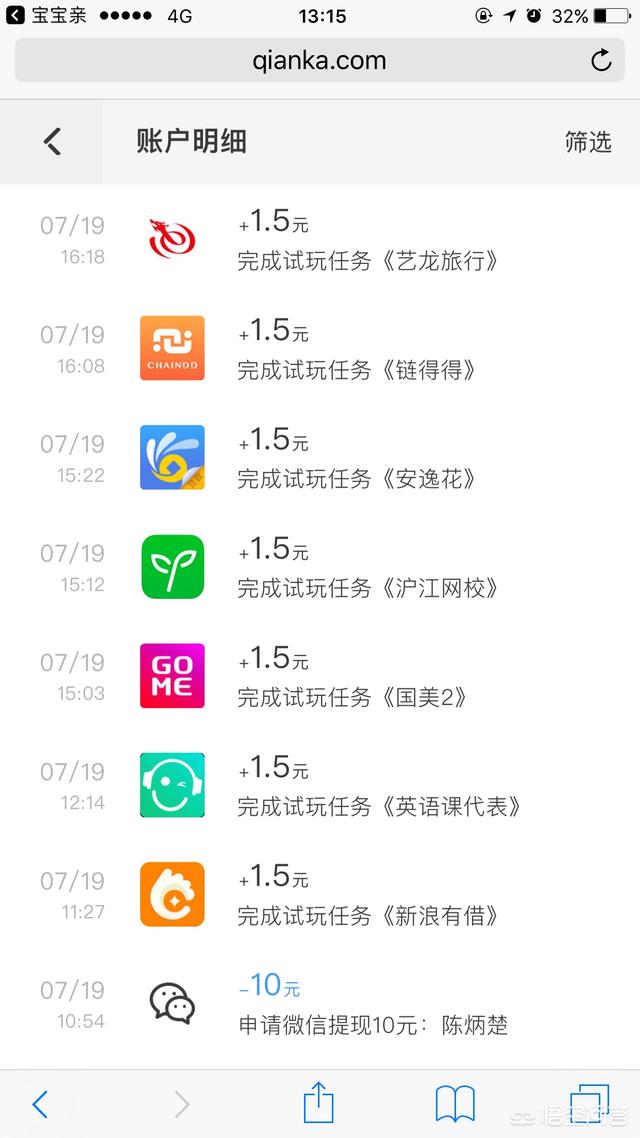The image size is (640, 1138).
Task: Open Safari share sheet
Action: pos(319,1103)
